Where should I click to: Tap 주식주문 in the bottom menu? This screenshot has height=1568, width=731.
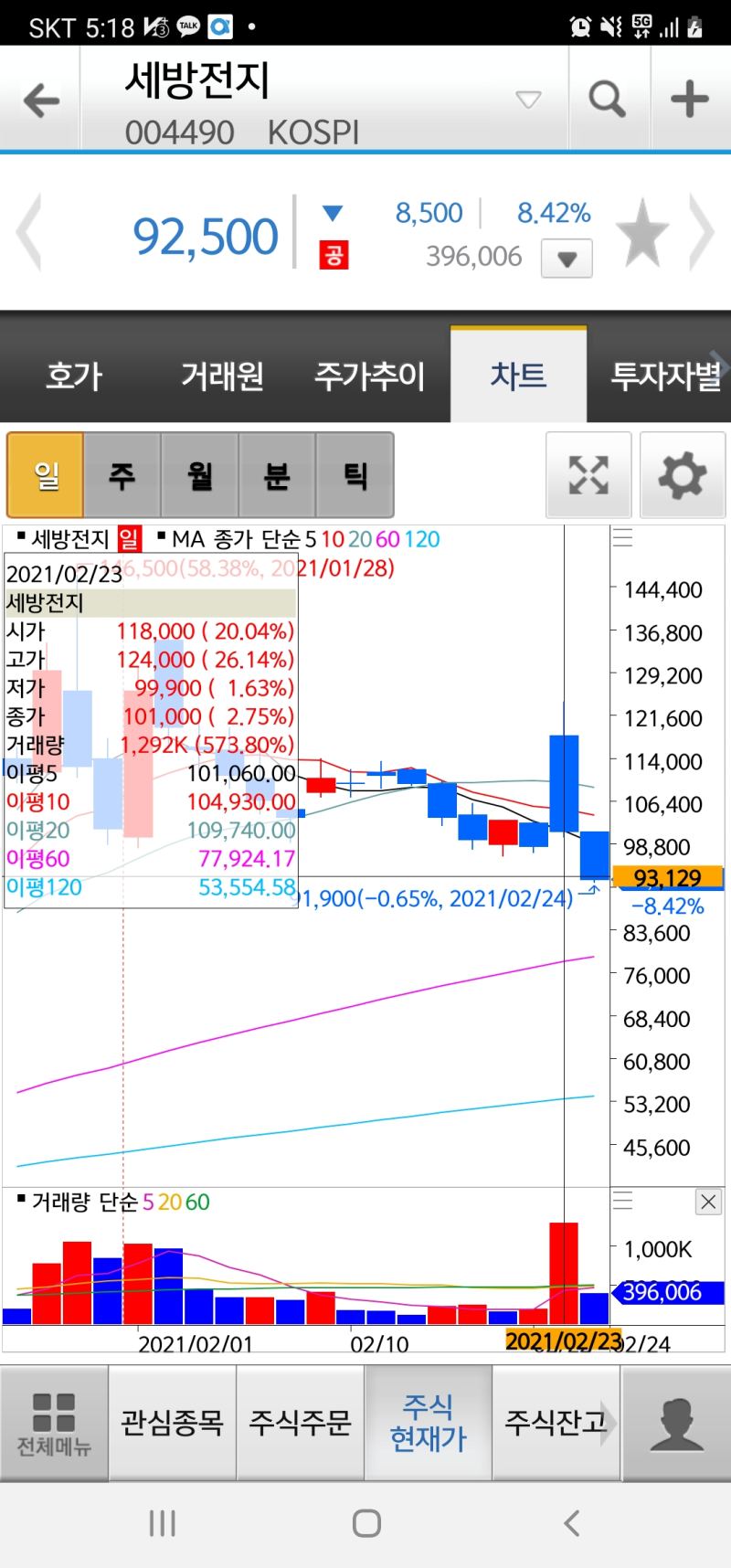pos(300,1422)
